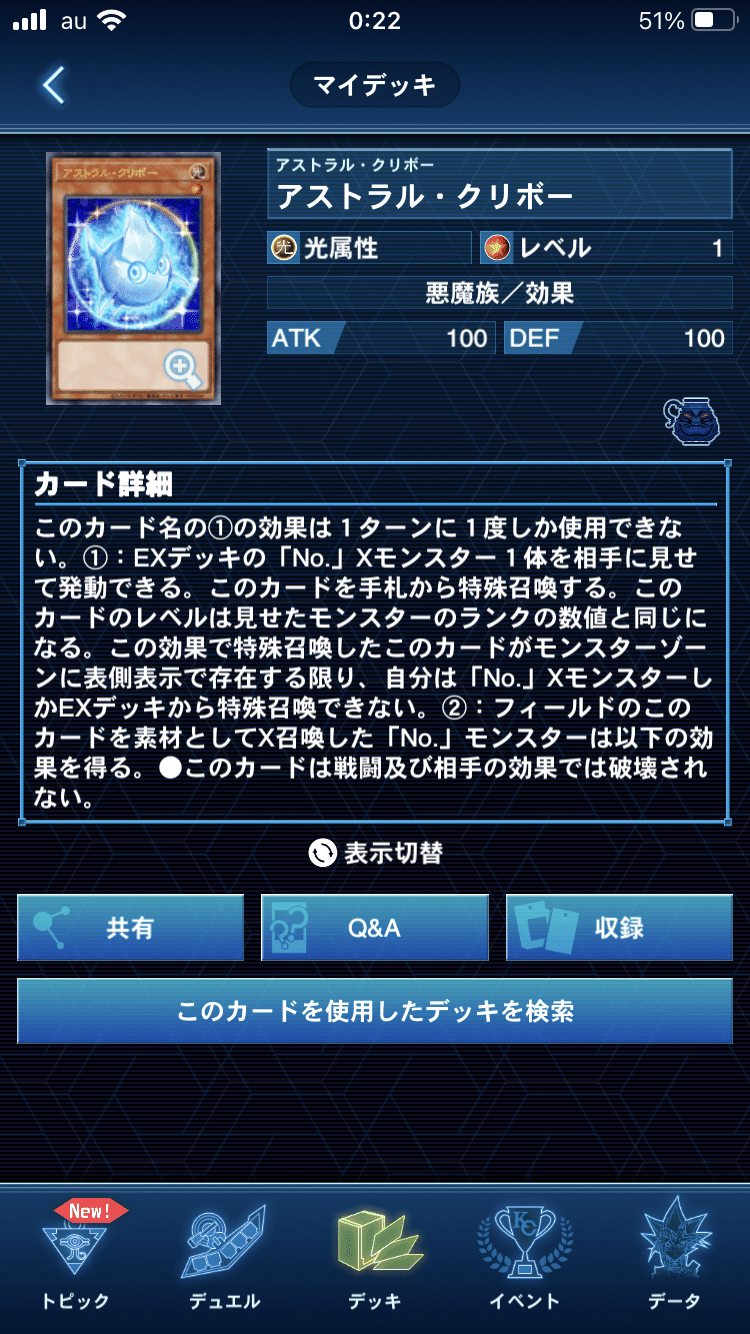Viewport: 750px width, 1334px height.
Task: Share this card via 共有
Action: pyautogui.click(x=131, y=928)
